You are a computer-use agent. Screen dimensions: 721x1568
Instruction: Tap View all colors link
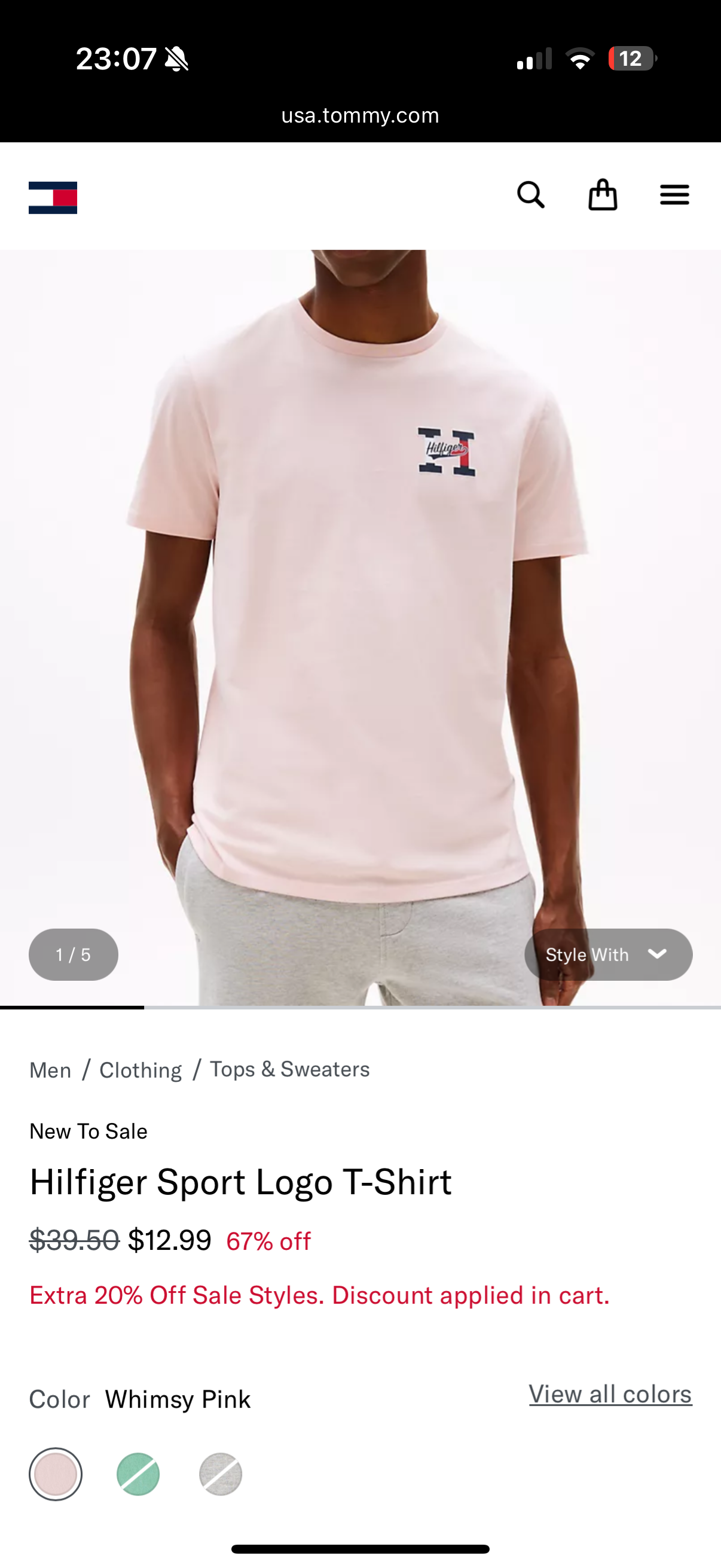[x=610, y=1394]
